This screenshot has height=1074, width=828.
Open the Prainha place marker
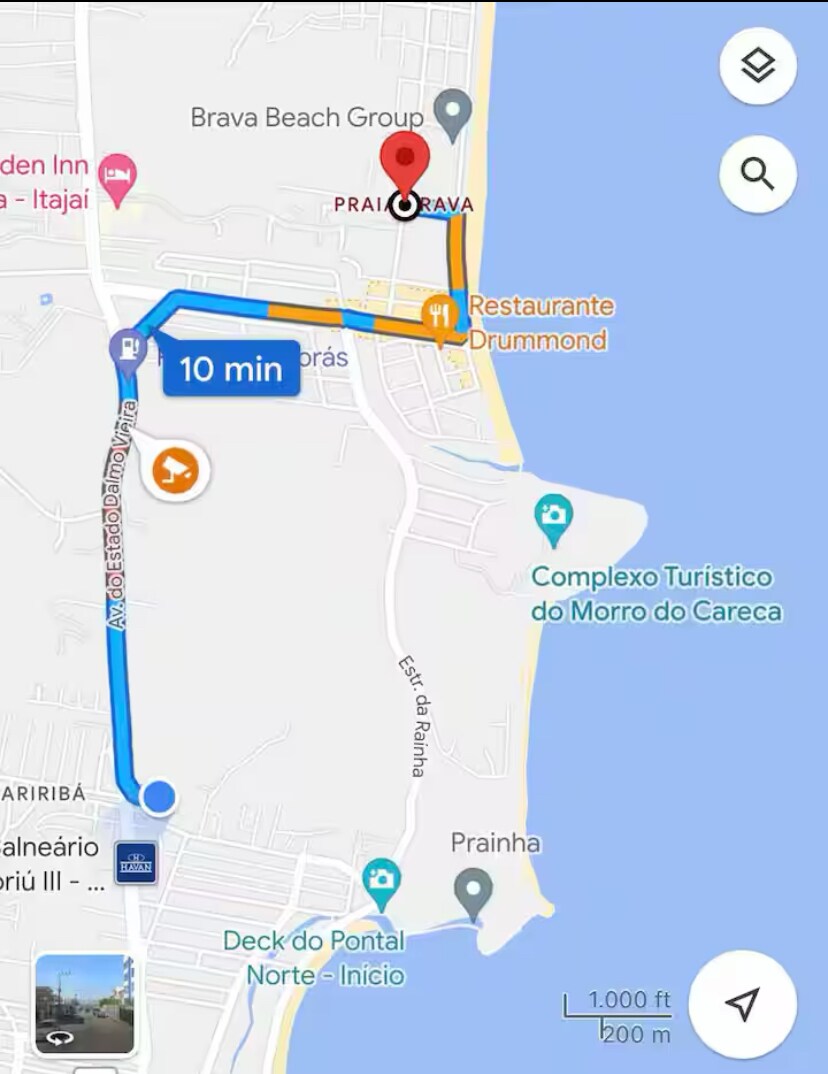point(473,889)
